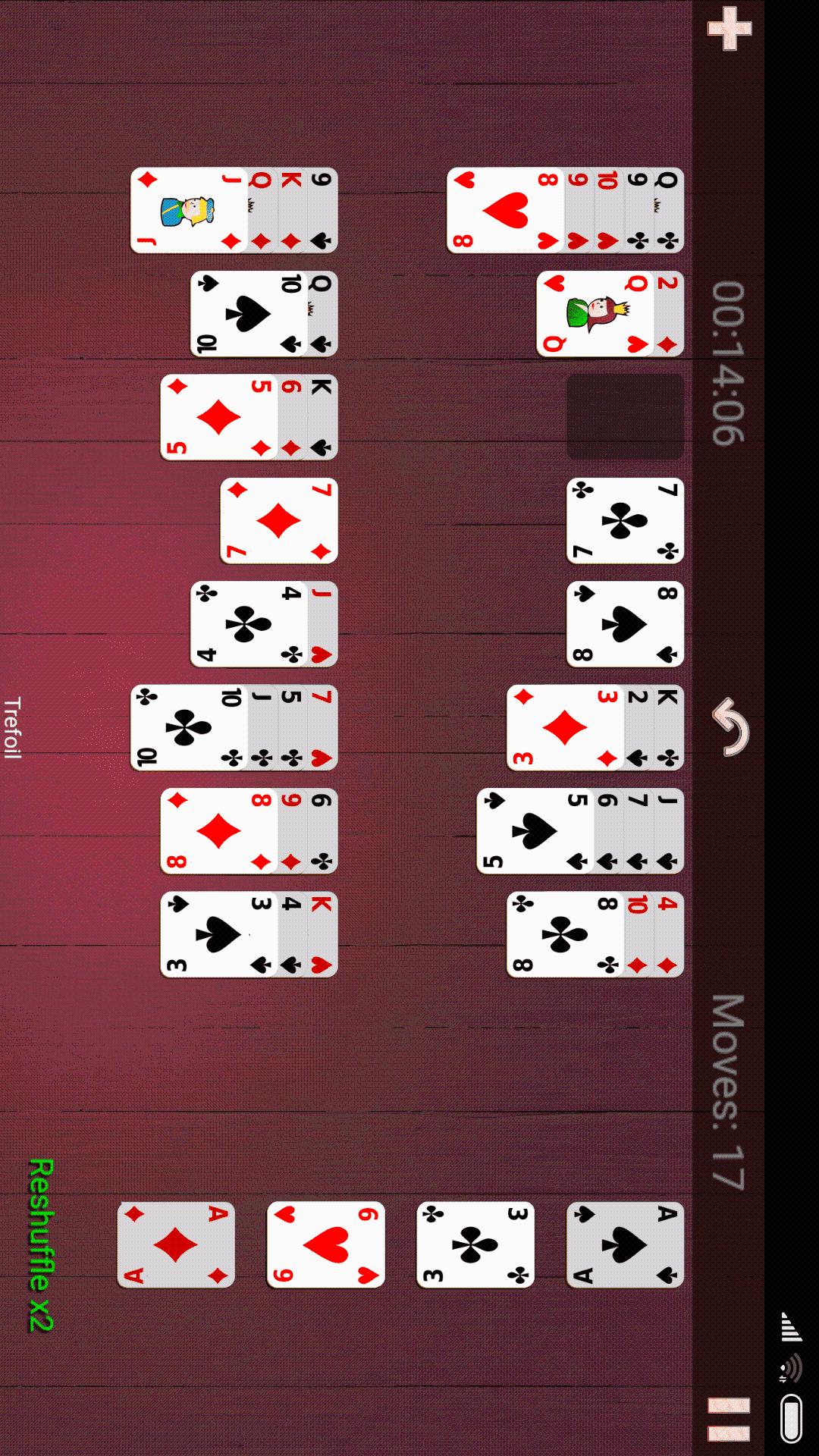Image resolution: width=819 pixels, height=1456 pixels.
Task: Select the 5 of diamonds card
Action: pos(218,417)
